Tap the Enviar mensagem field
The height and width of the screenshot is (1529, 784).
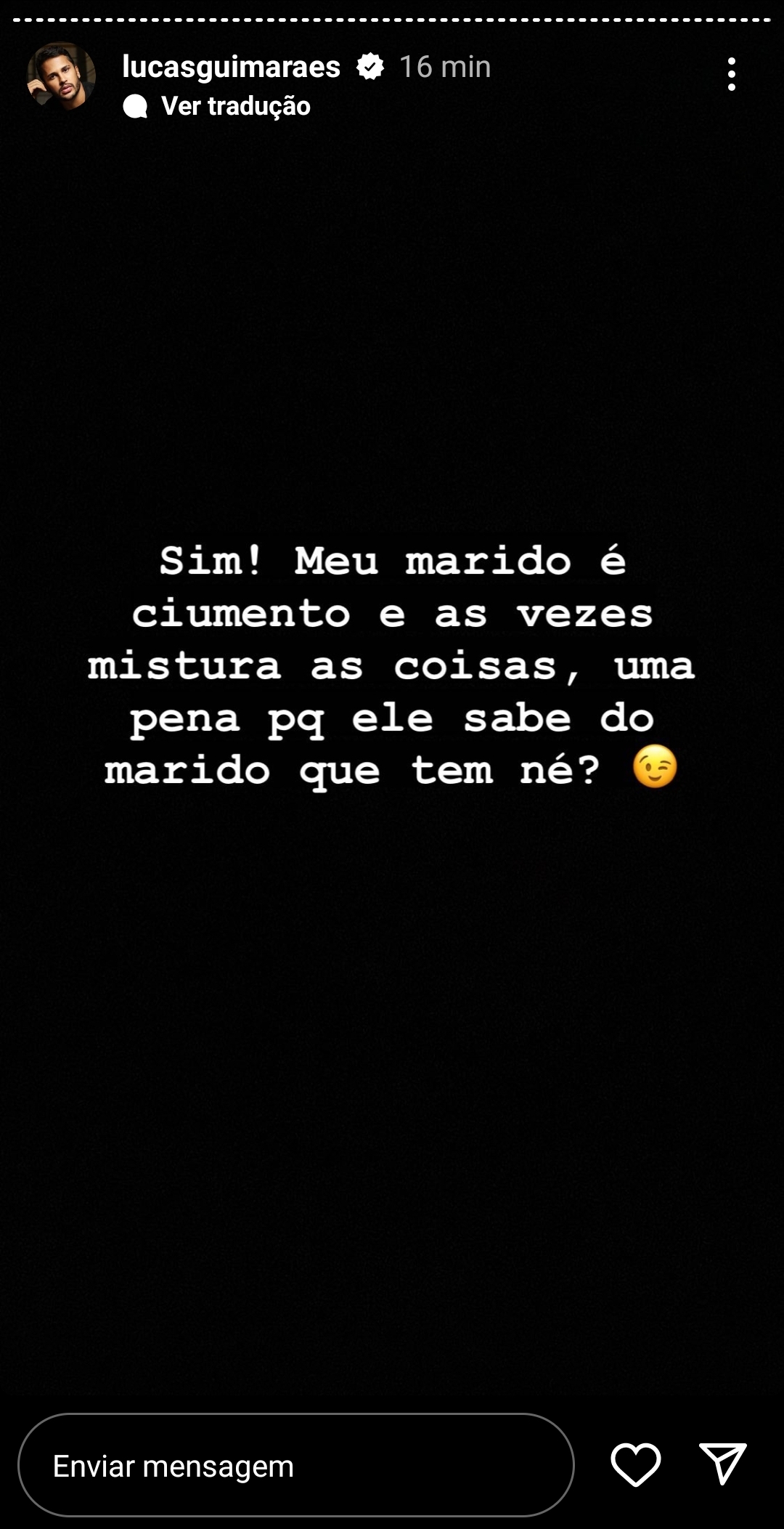click(x=295, y=1466)
